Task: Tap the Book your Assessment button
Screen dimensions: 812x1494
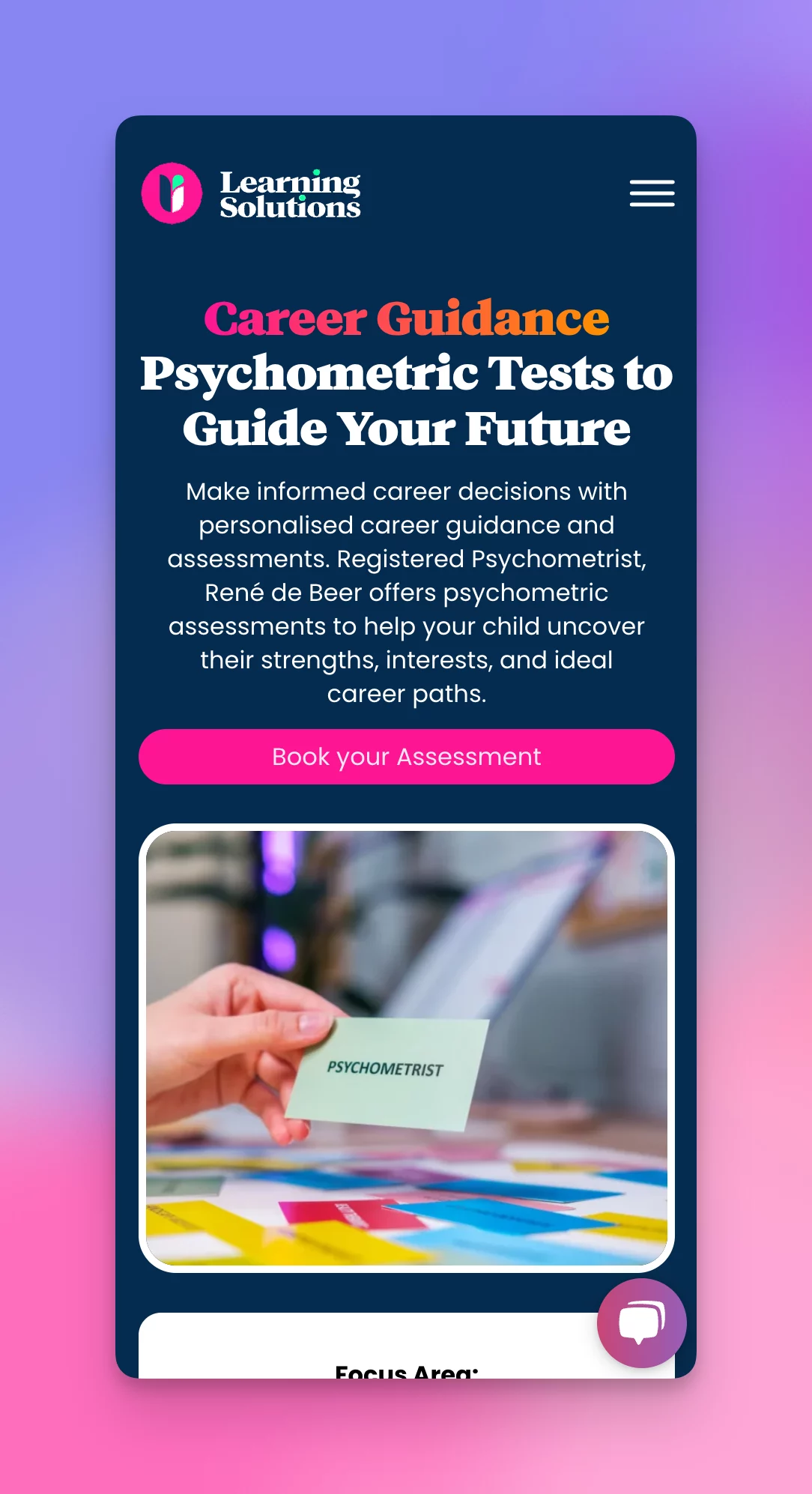Action: (x=406, y=757)
